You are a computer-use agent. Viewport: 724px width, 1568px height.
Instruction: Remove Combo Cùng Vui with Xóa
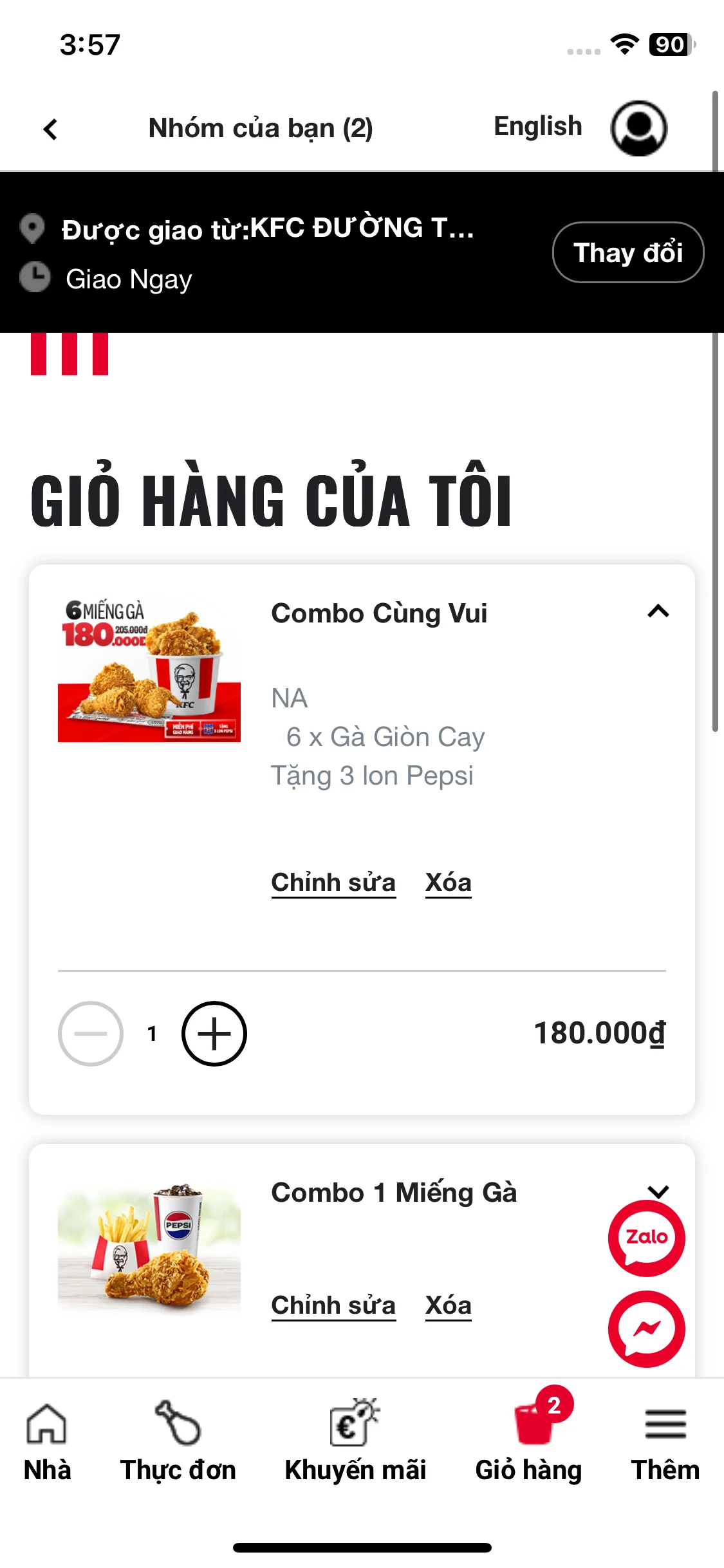pos(448,882)
